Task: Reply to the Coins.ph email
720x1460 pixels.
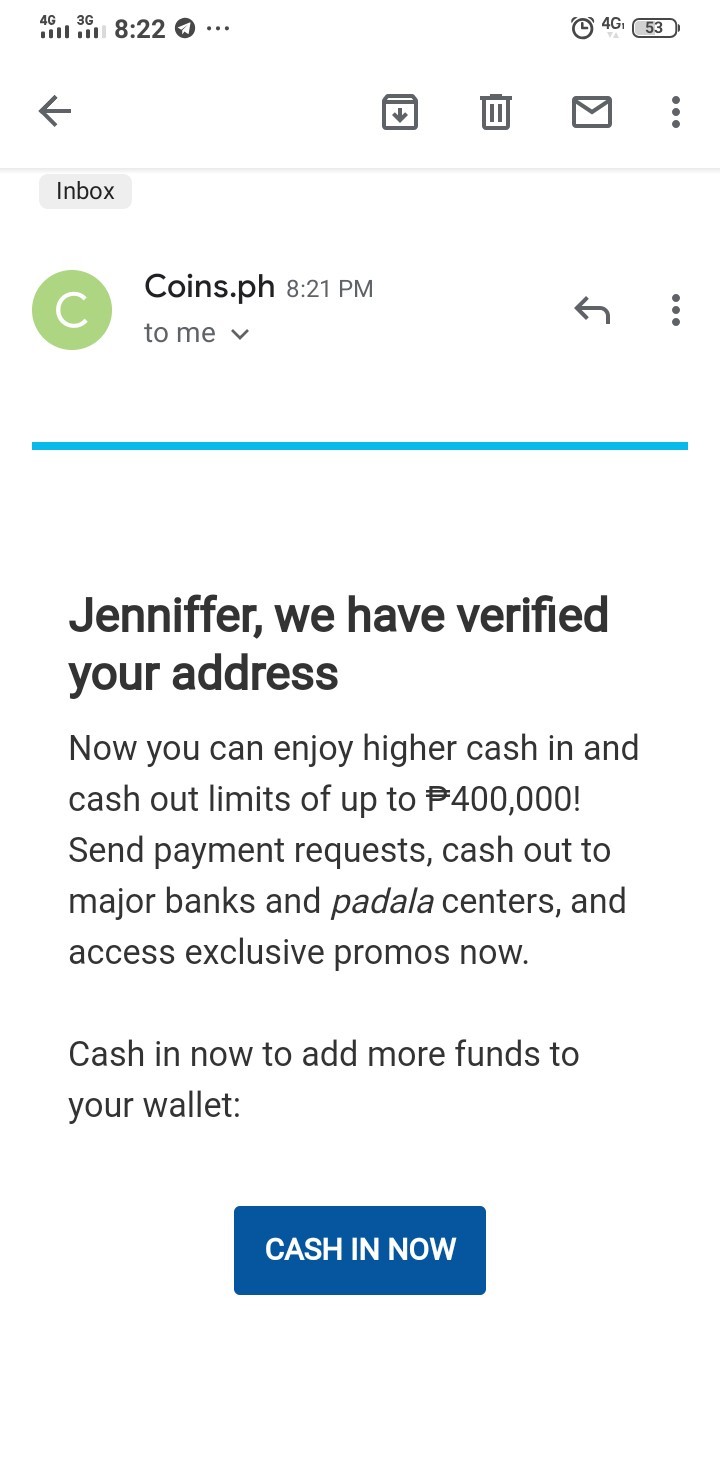Action: (x=592, y=311)
